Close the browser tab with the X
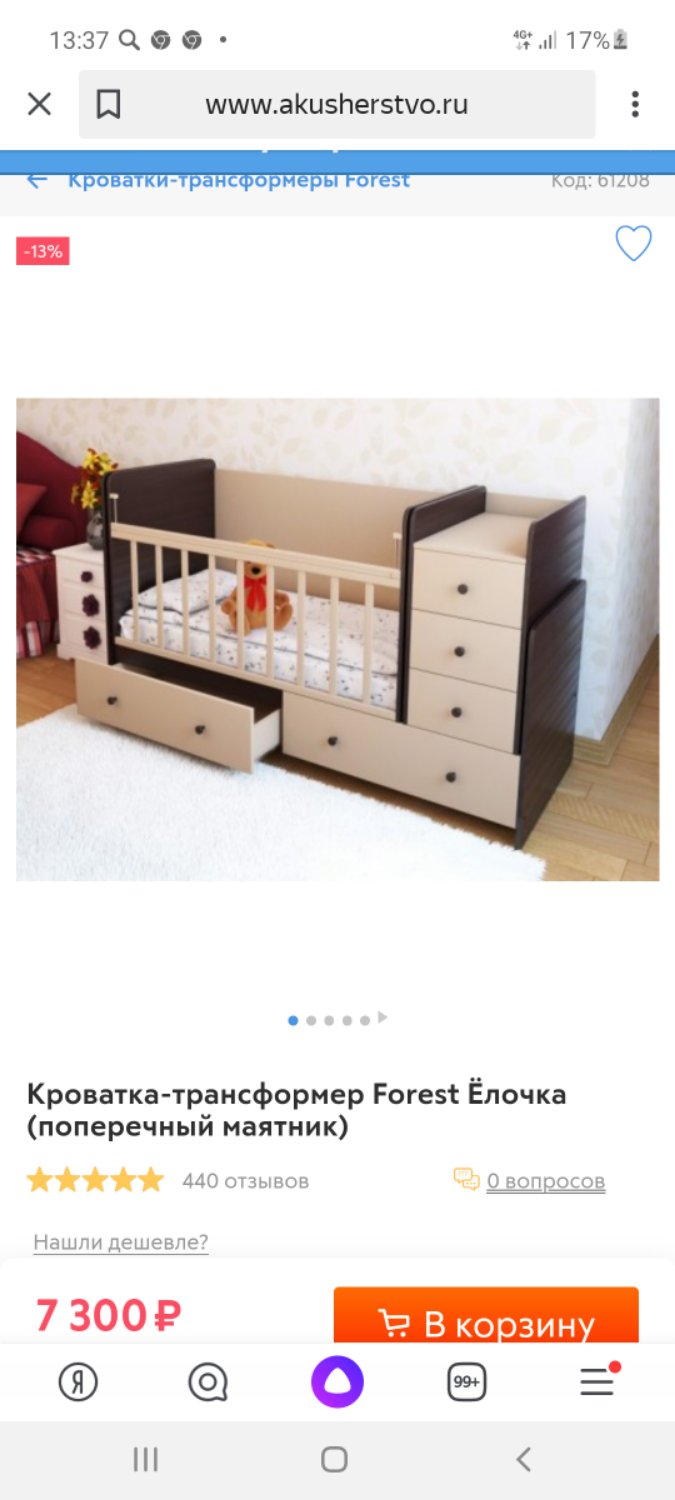This screenshot has height=1500, width=675. pos(39,104)
